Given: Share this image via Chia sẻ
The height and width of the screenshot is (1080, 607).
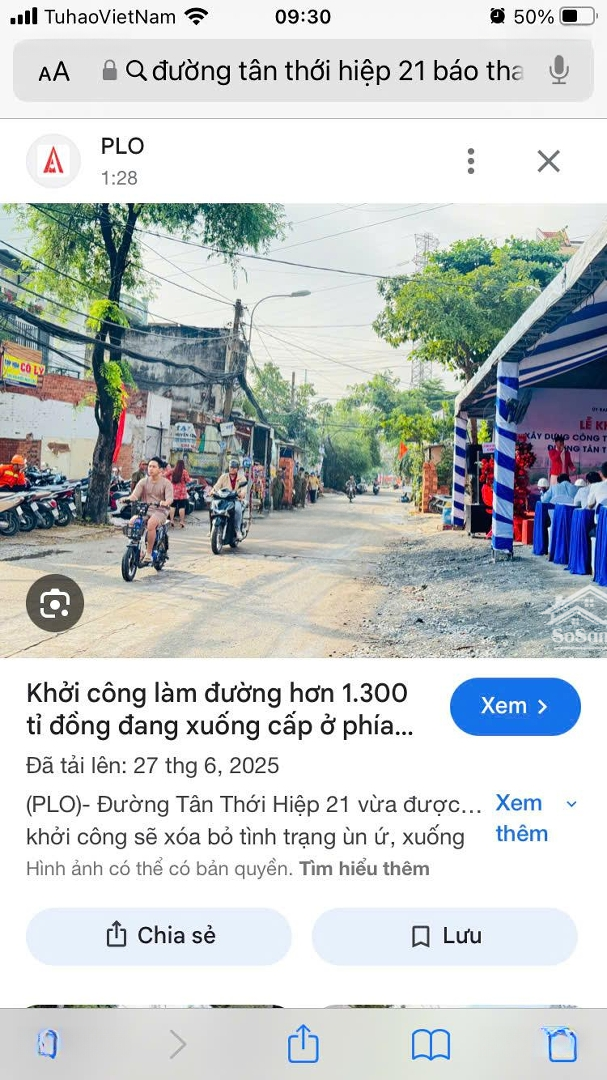Looking at the screenshot, I should 159,936.
